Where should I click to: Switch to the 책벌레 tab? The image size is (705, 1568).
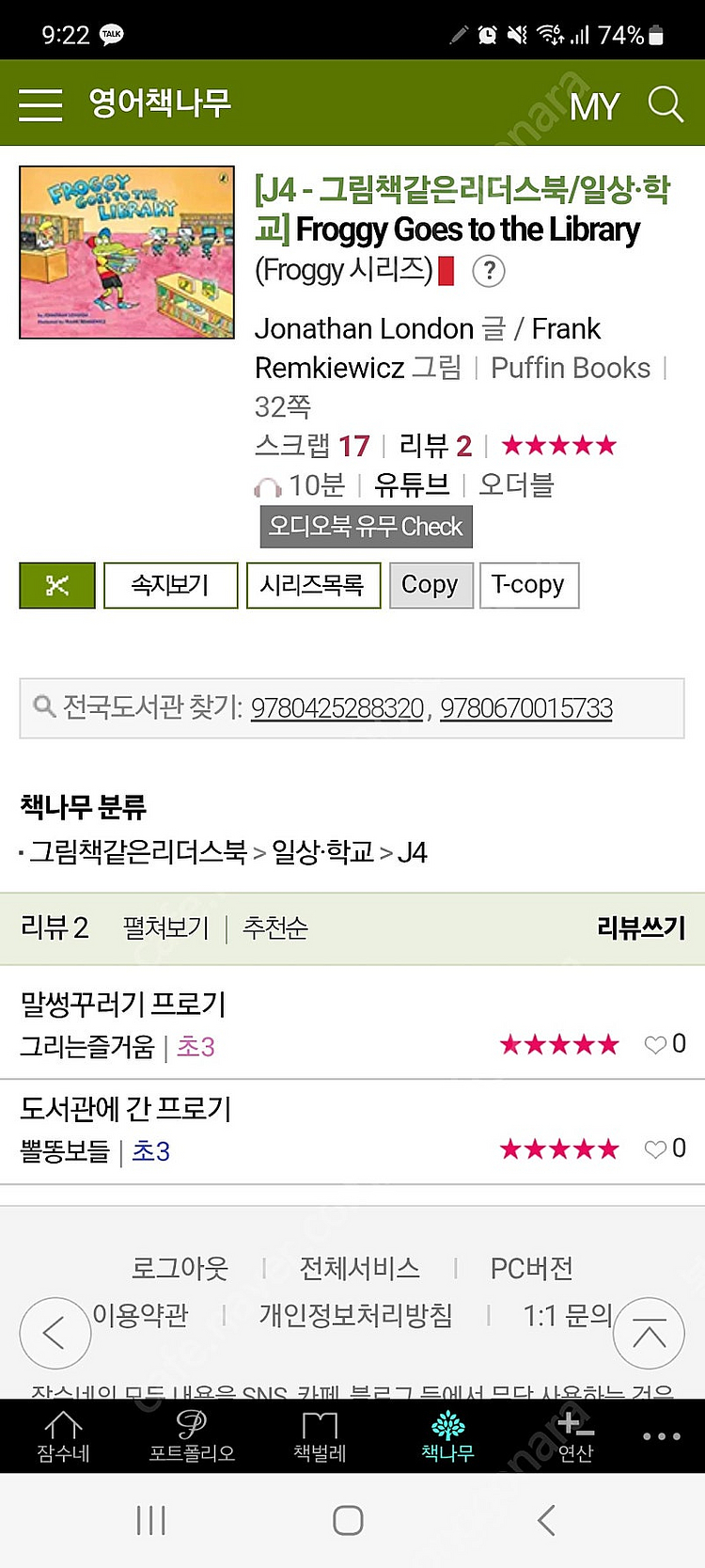[x=320, y=1436]
